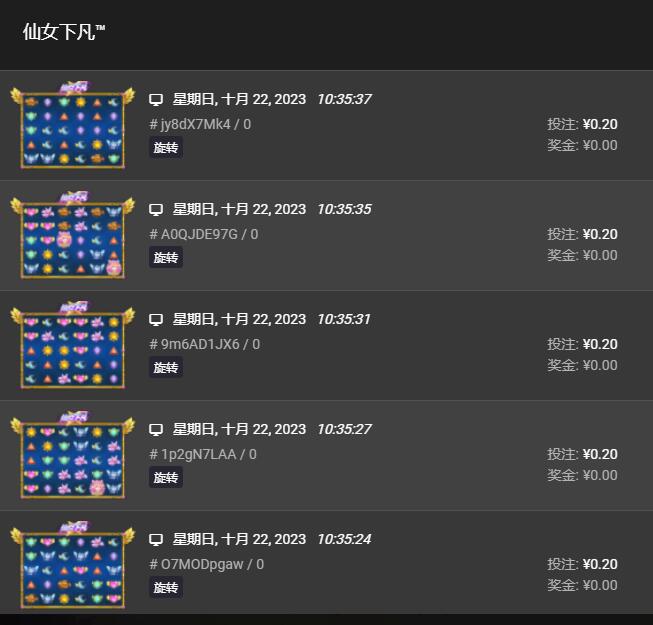
Task: Open the spin record at 10:35:35
Action: [326, 235]
